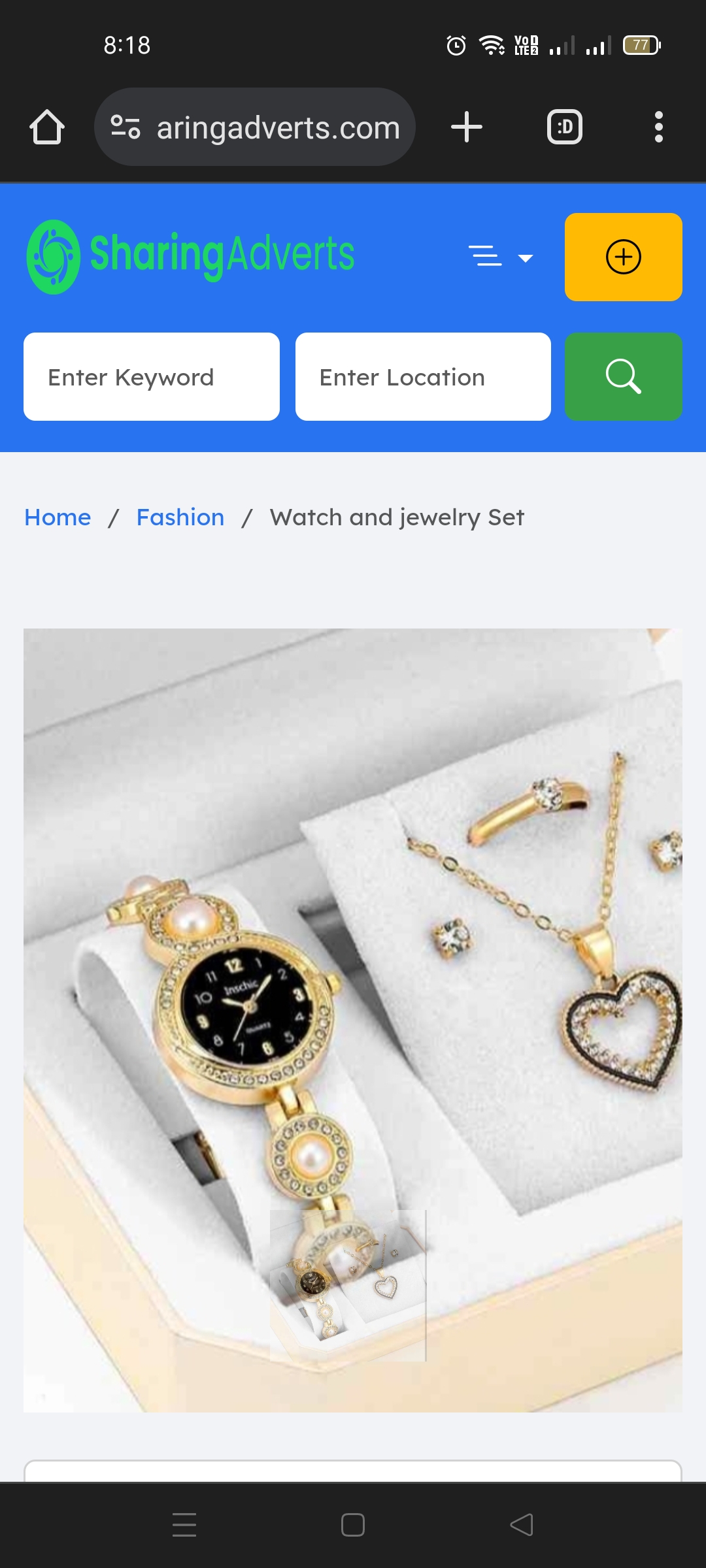706x1568 pixels.
Task: Expand the site menu dropdown
Action: pyautogui.click(x=501, y=257)
